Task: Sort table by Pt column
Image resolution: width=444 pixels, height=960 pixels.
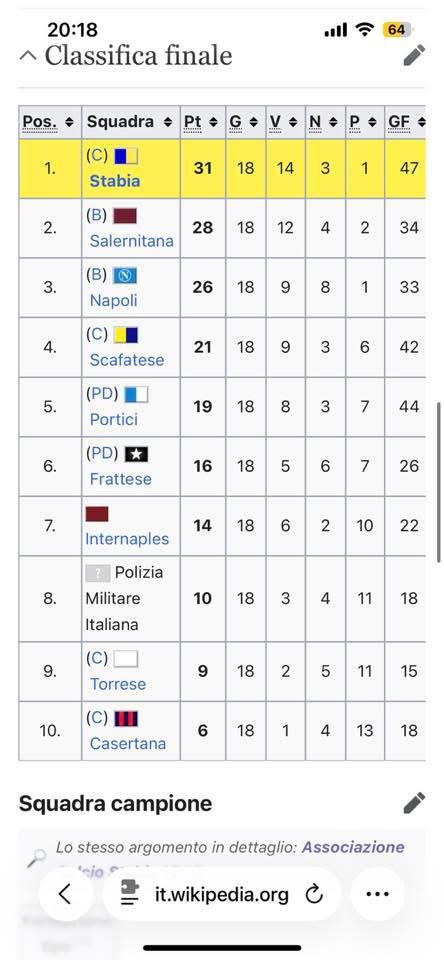Action: [x=213, y=122]
